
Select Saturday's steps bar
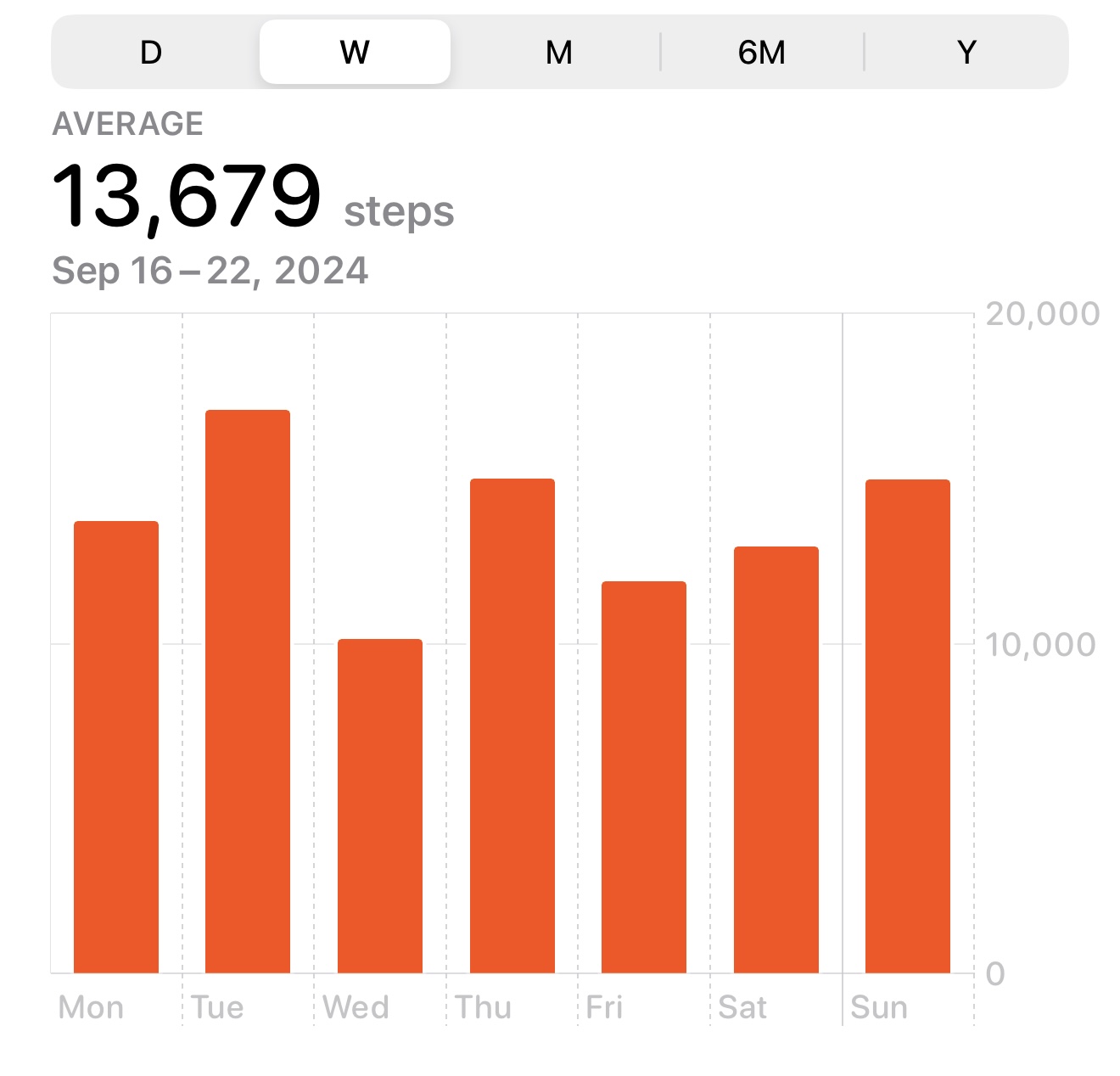point(776,759)
